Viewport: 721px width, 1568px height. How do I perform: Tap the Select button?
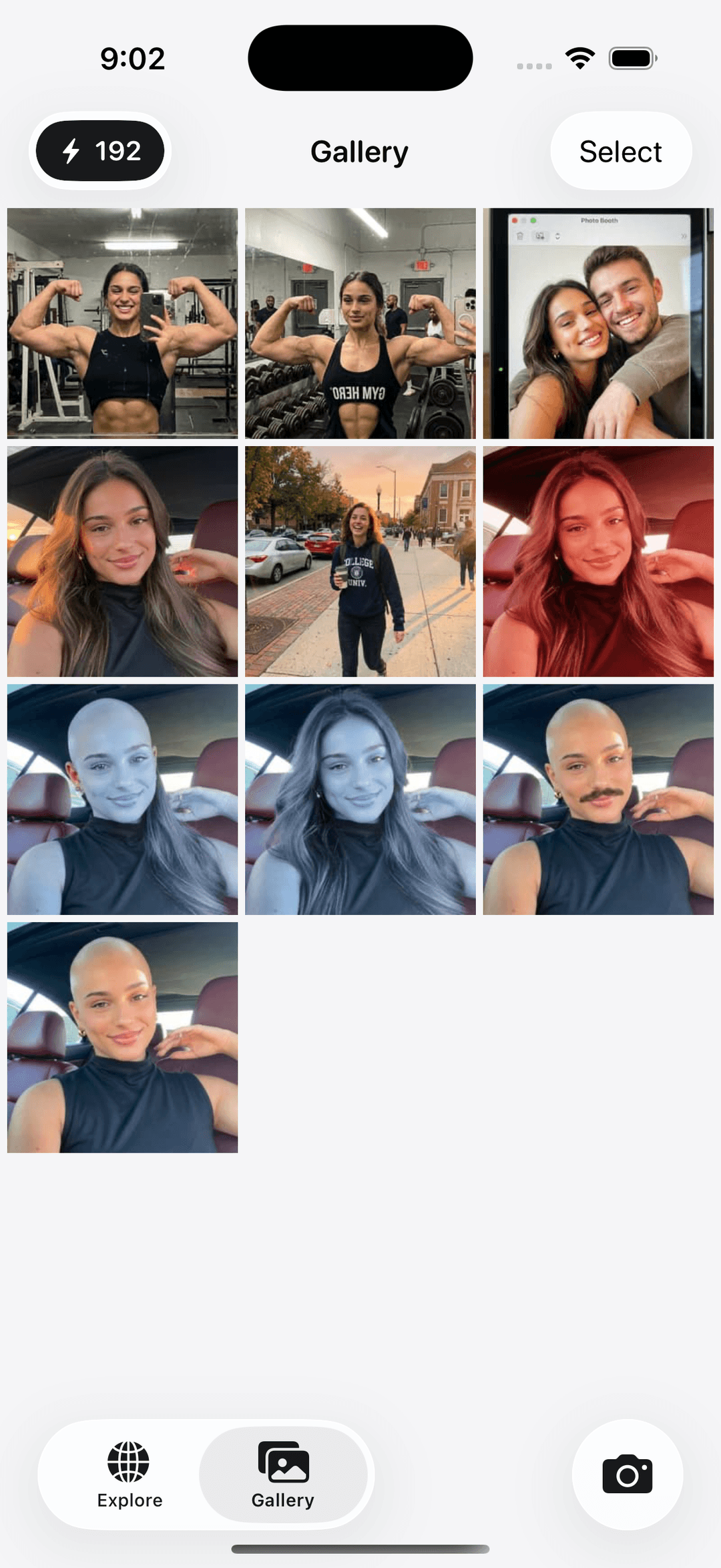point(620,151)
